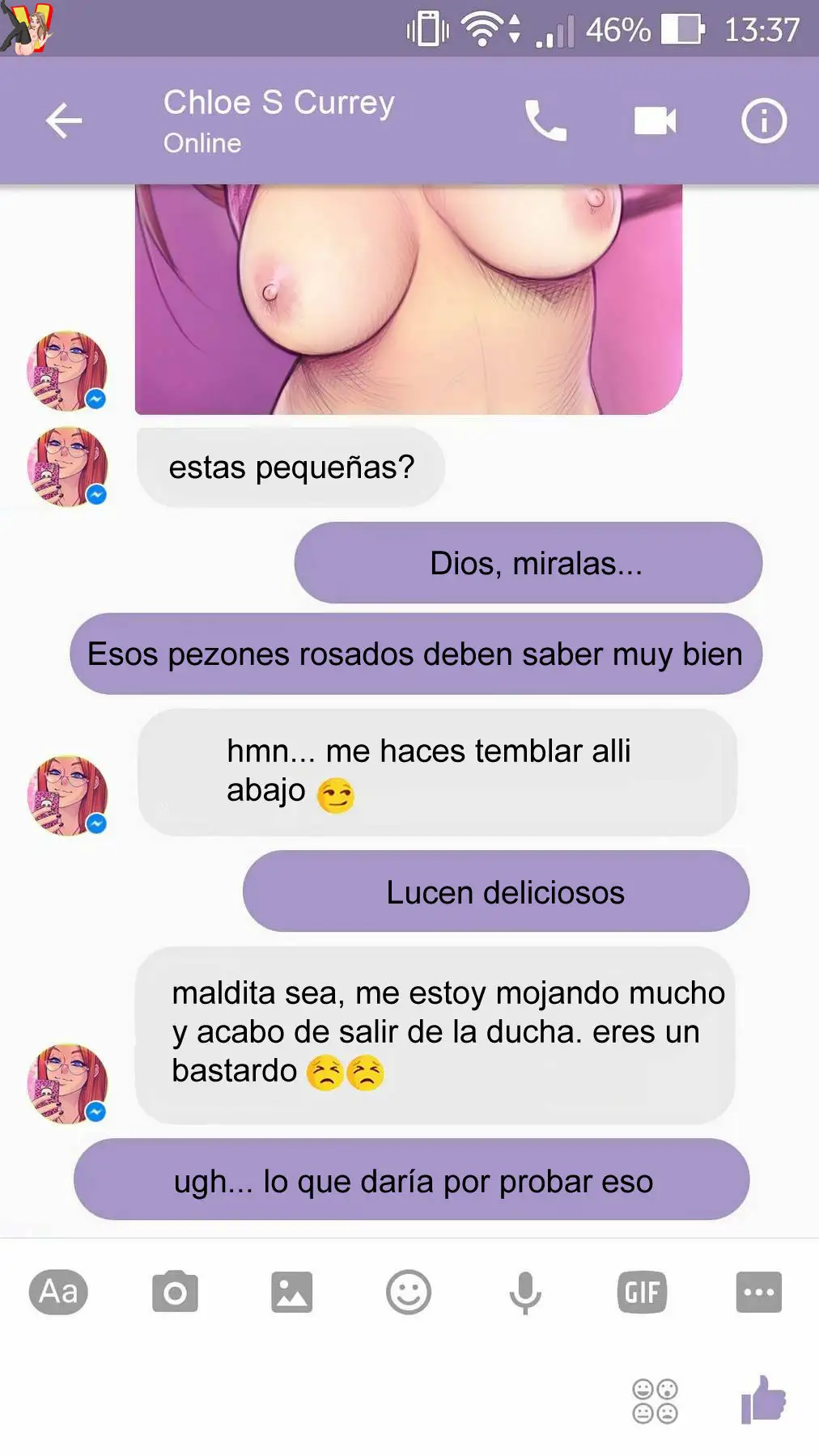Viewport: 819px width, 1456px height.
Task: Open the photo gallery picker
Action: tap(291, 1292)
